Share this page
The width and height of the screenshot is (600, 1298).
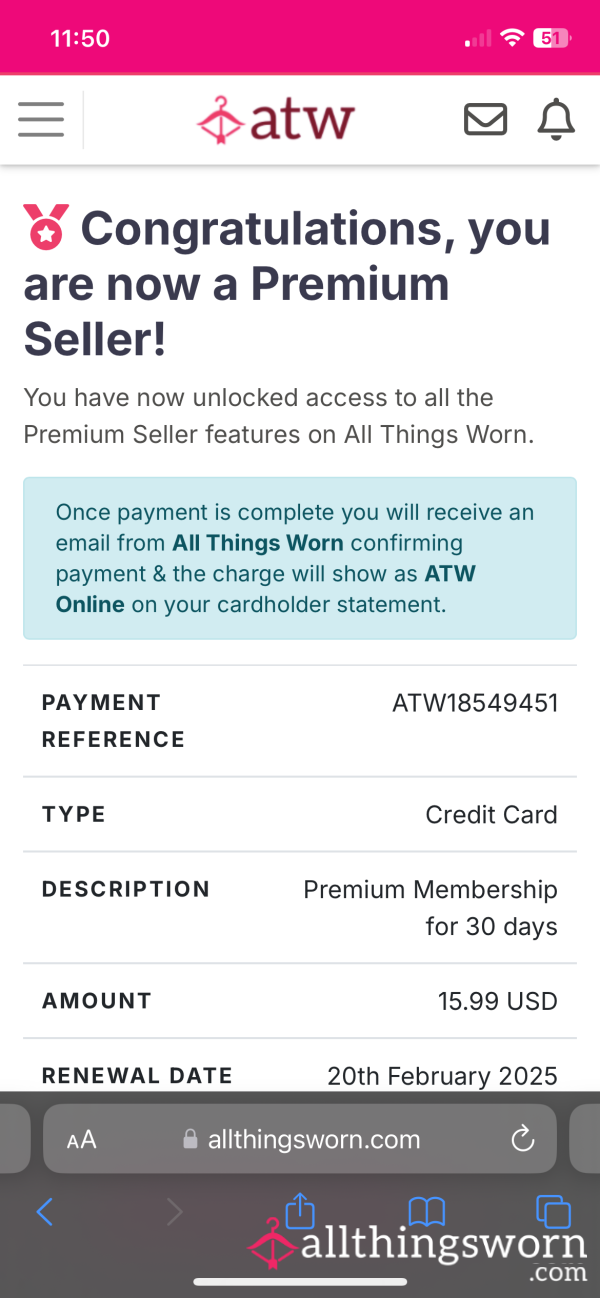300,1210
